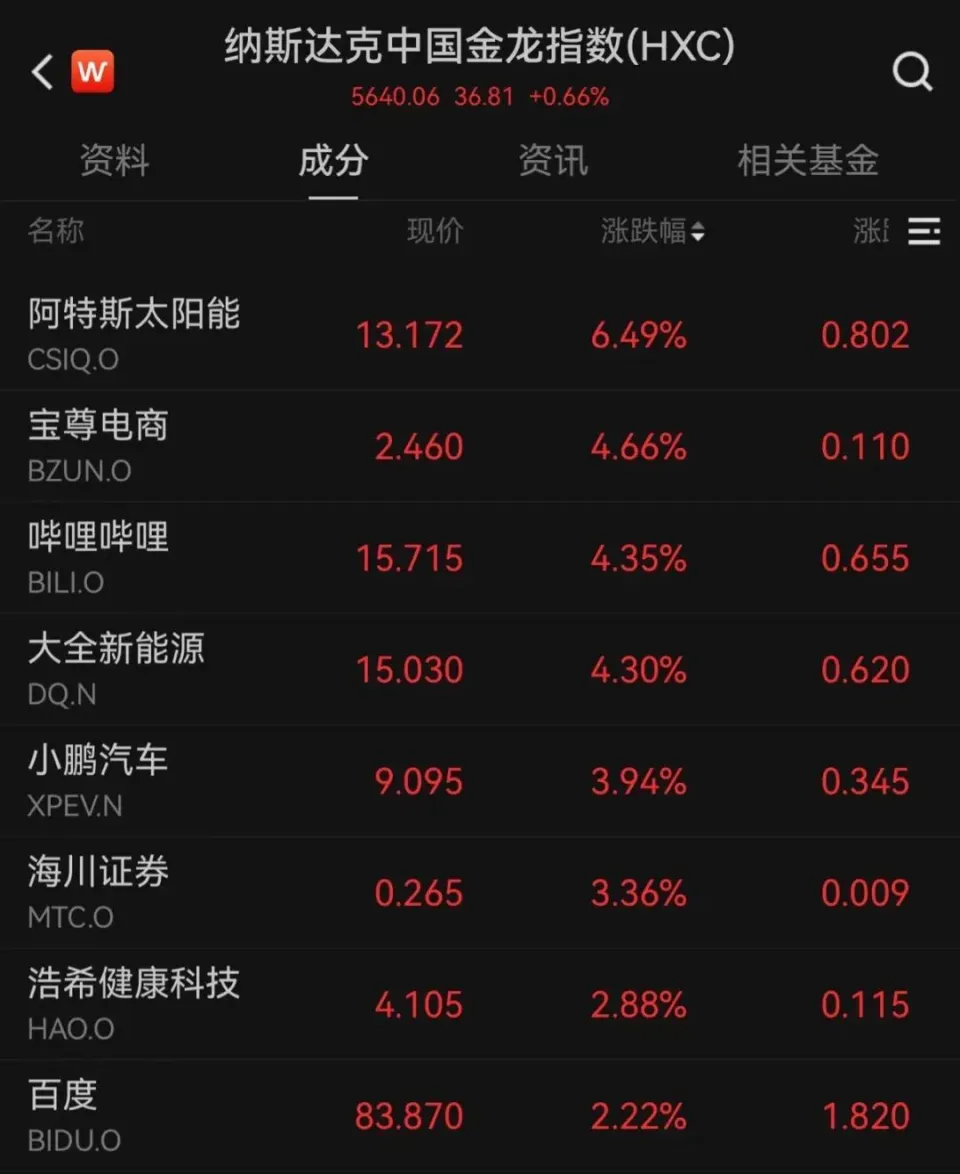Go back using the arrow icon
960x1174 pixels.
[42, 72]
